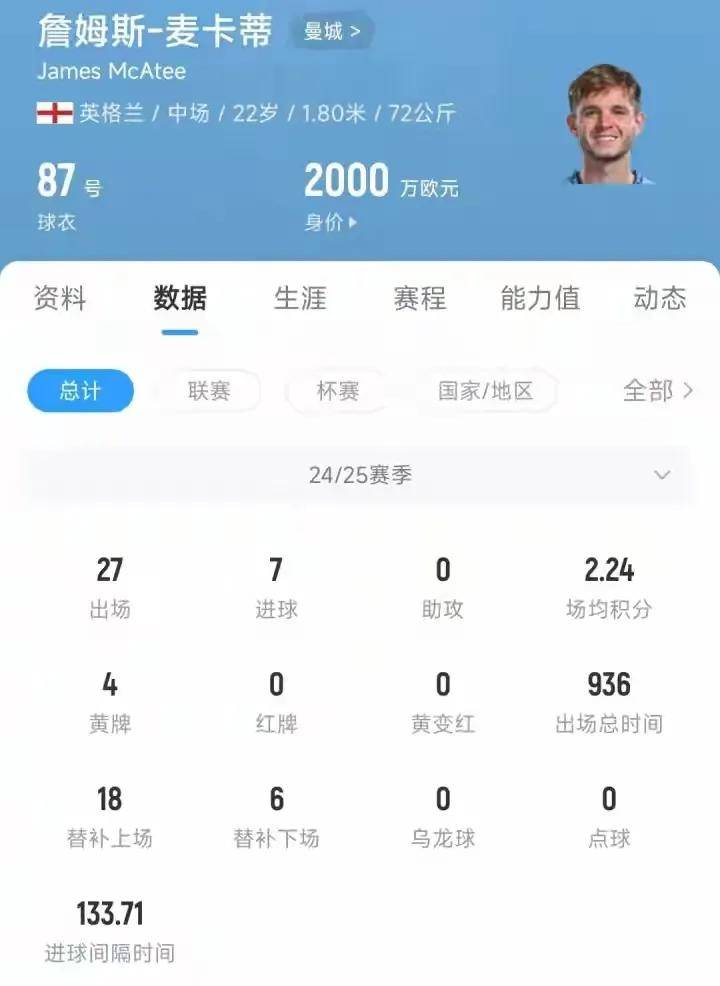Switch to the 资料 tab
Screen dimensions: 720x986
(x=60, y=298)
